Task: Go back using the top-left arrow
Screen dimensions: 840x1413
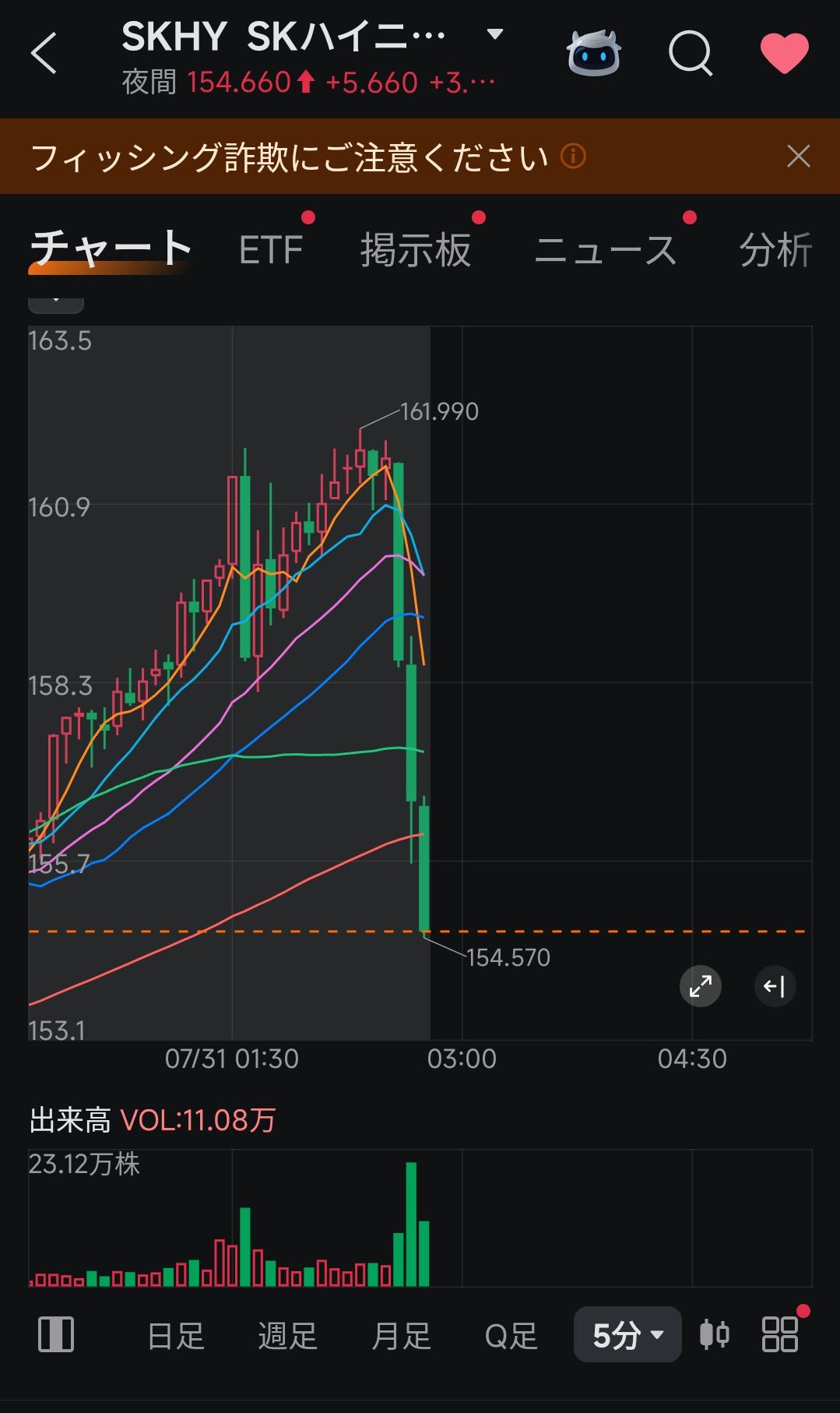Action: coord(44,53)
